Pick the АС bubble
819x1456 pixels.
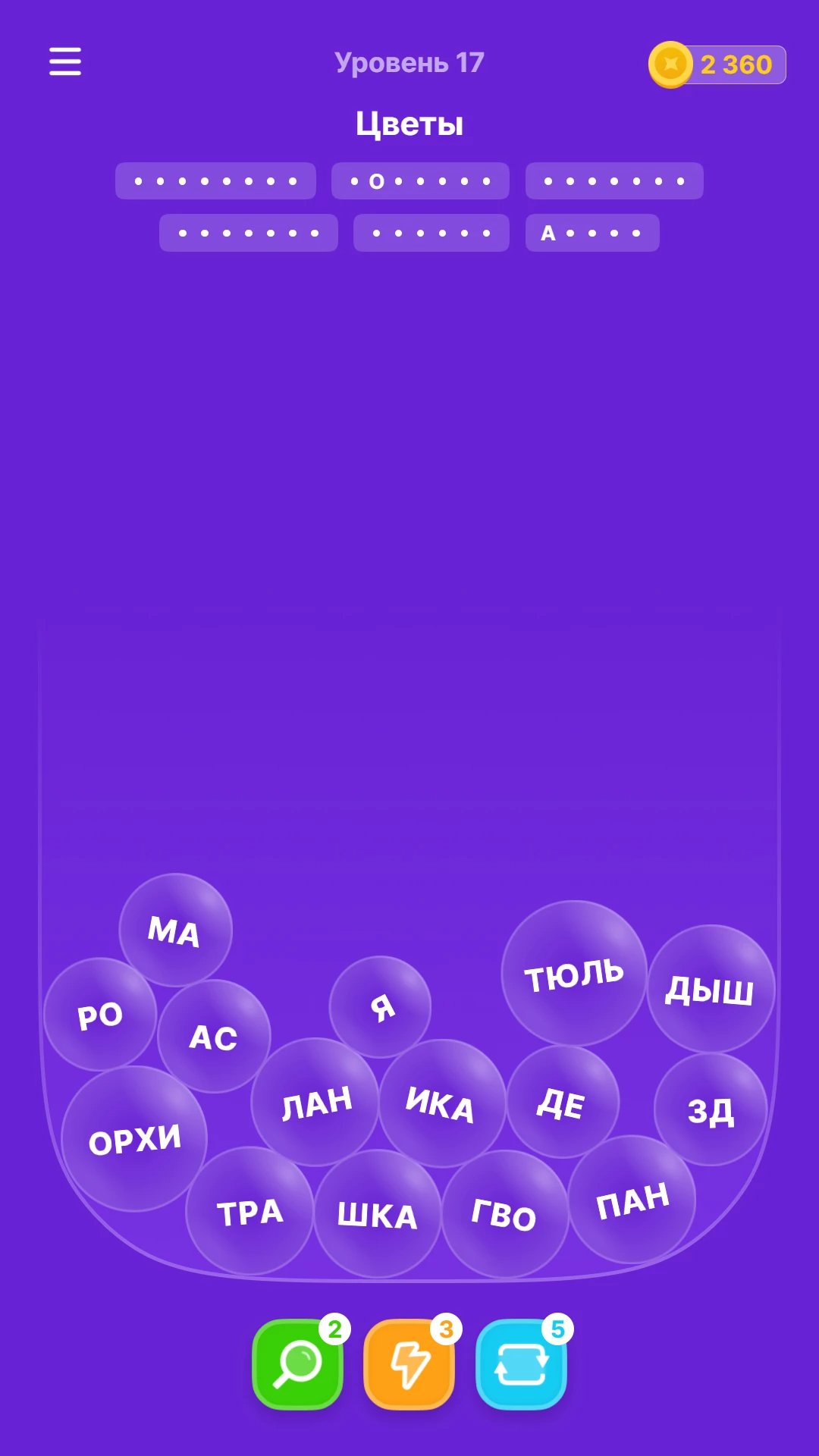(x=214, y=1037)
